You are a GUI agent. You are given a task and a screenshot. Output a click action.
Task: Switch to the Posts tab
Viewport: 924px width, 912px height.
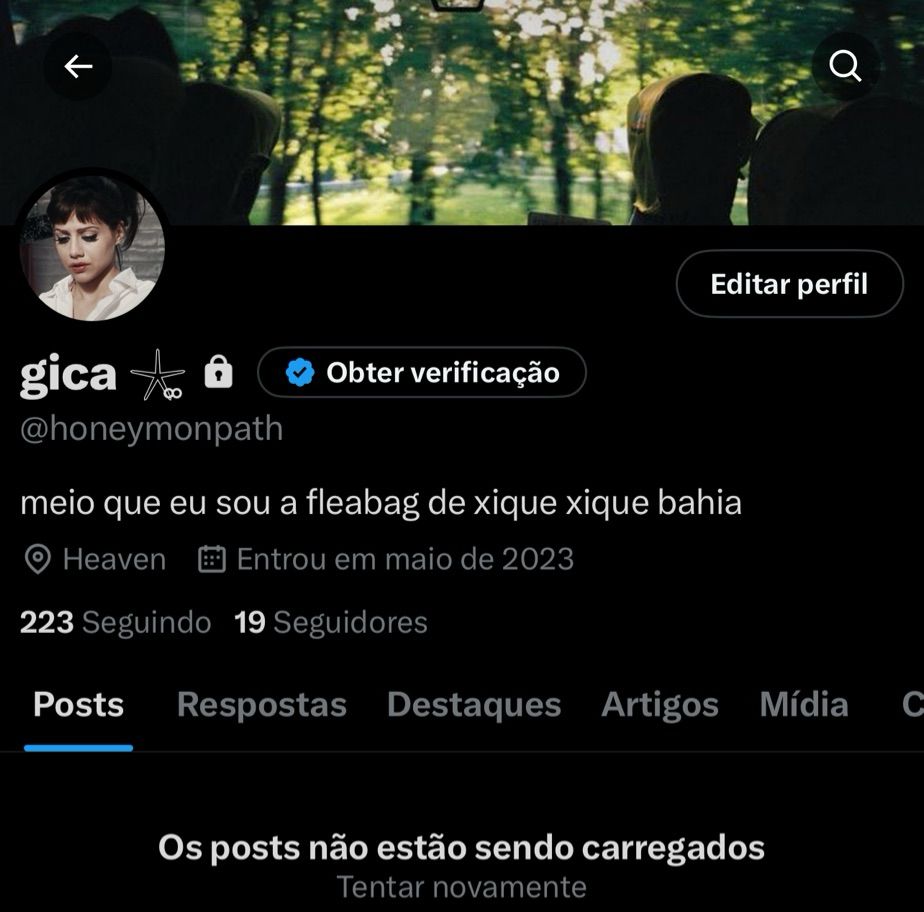point(78,705)
